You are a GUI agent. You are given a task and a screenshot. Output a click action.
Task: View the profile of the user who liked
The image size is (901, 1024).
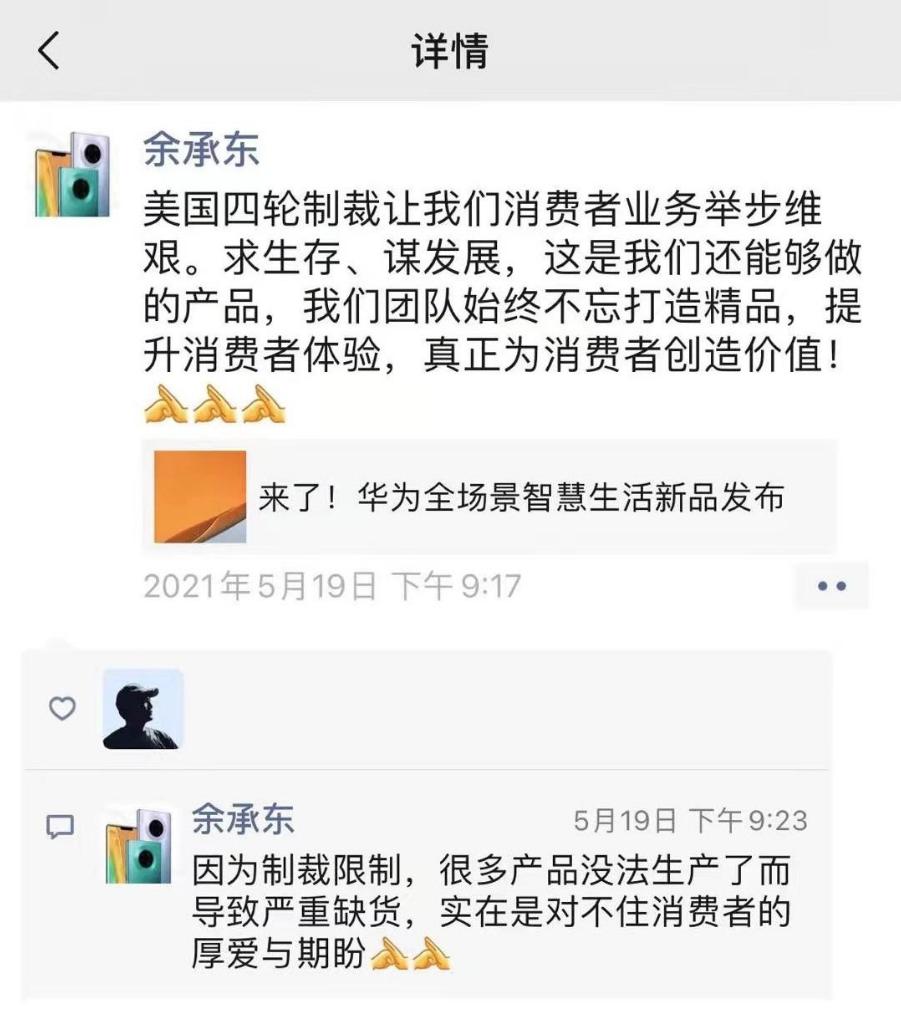point(142,709)
